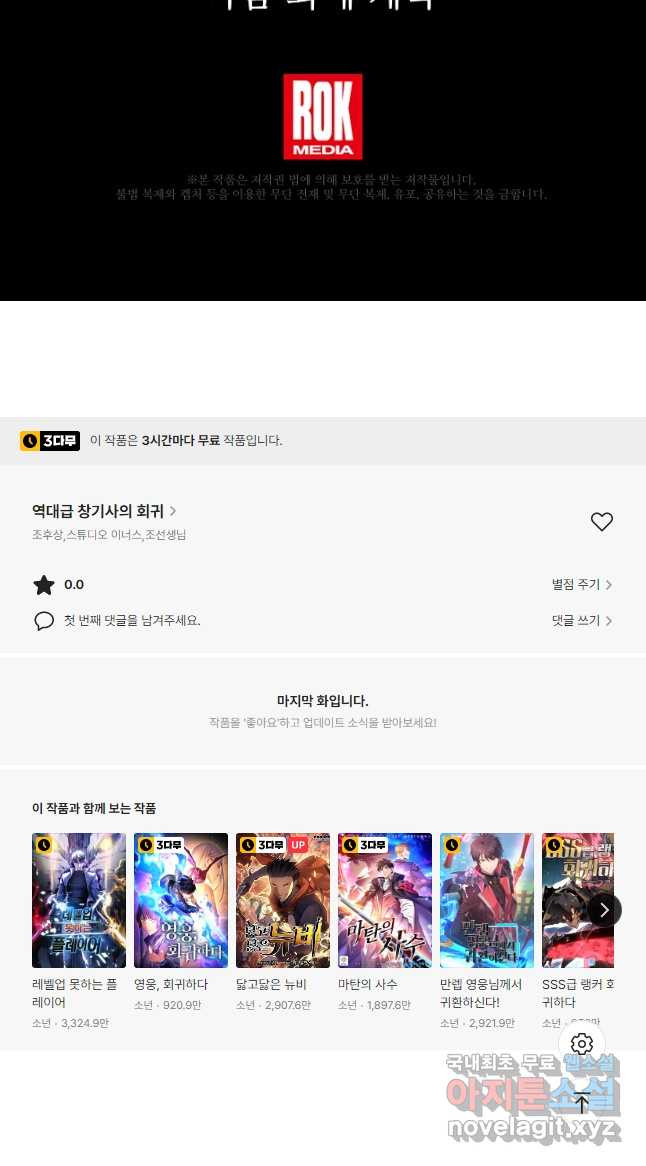The width and height of the screenshot is (646, 1166).
Task: Open the comments via the speech bubble
Action: tap(44, 621)
